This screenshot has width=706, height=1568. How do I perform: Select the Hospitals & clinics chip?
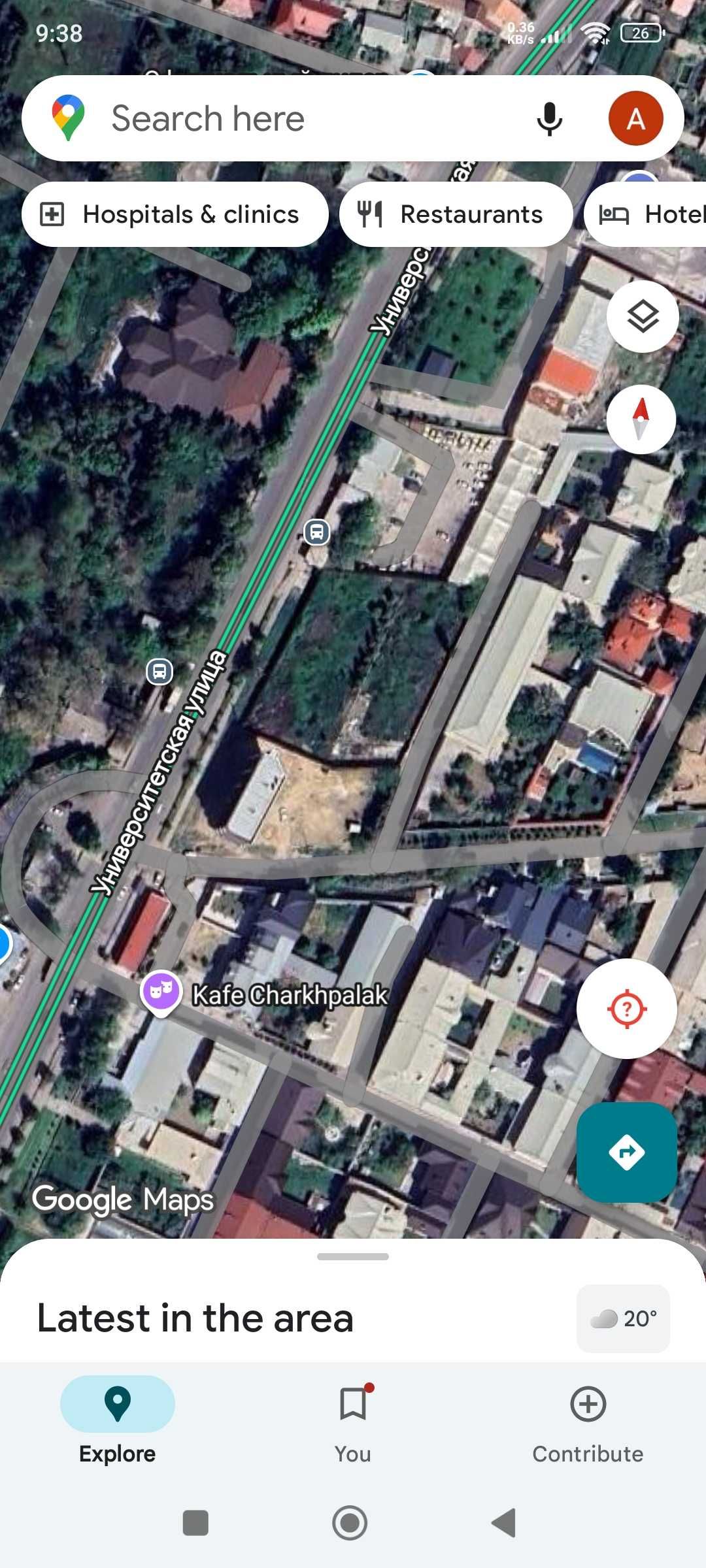pyautogui.click(x=175, y=214)
